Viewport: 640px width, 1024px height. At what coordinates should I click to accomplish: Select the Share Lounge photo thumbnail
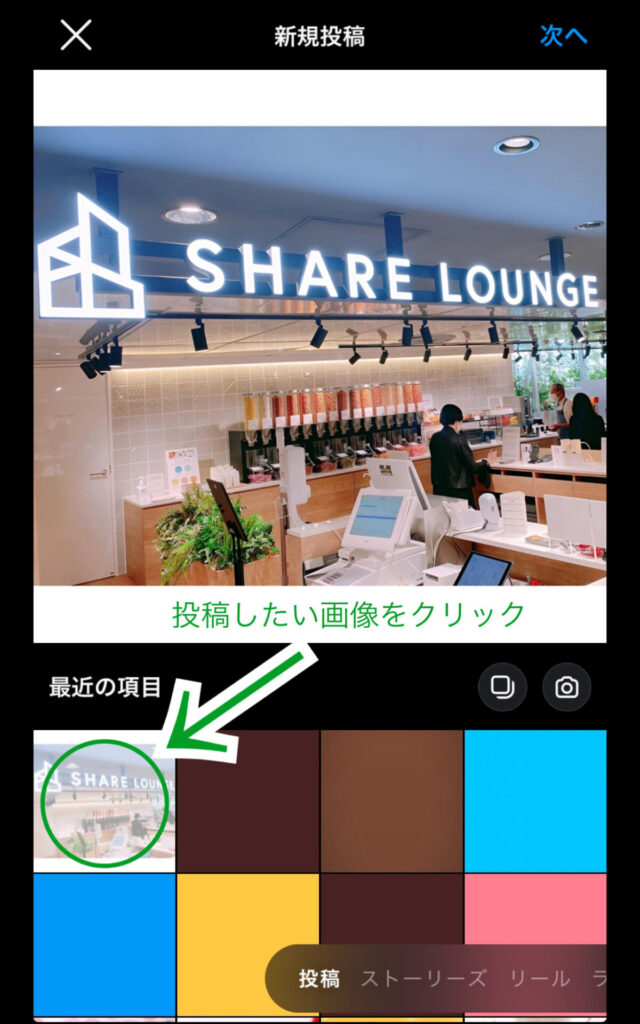coord(104,800)
